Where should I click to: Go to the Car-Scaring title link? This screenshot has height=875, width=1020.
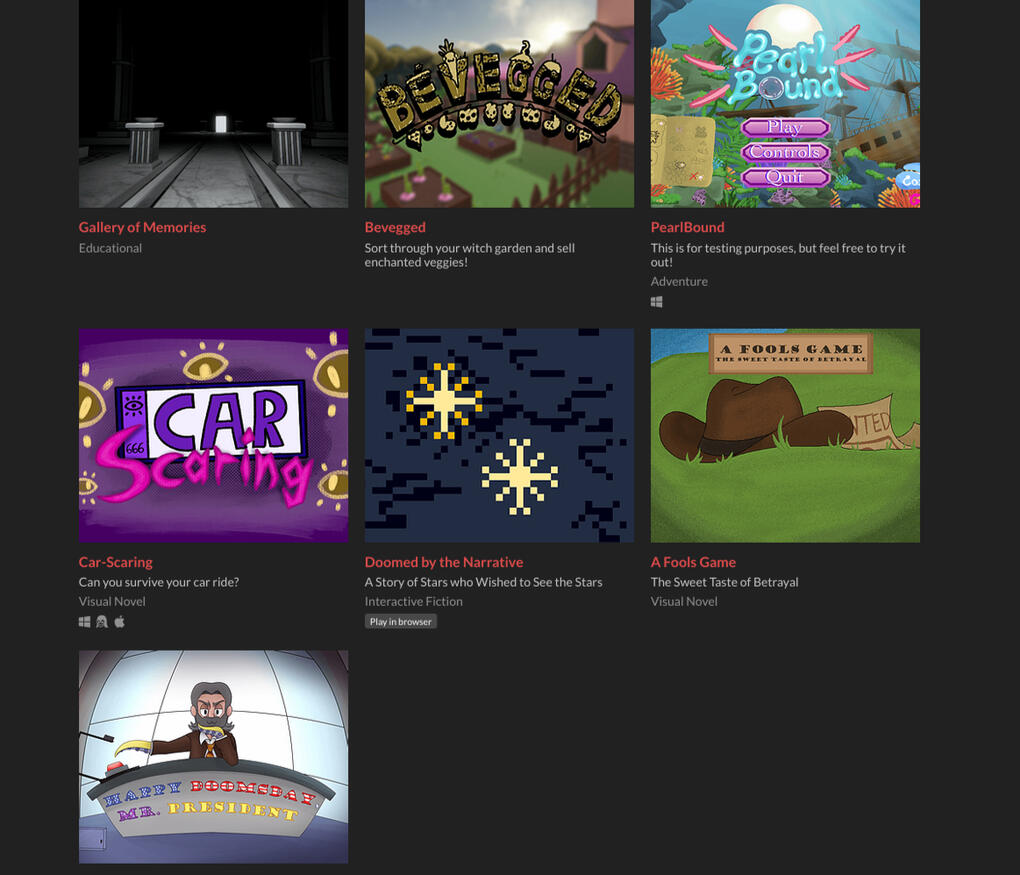(x=116, y=562)
